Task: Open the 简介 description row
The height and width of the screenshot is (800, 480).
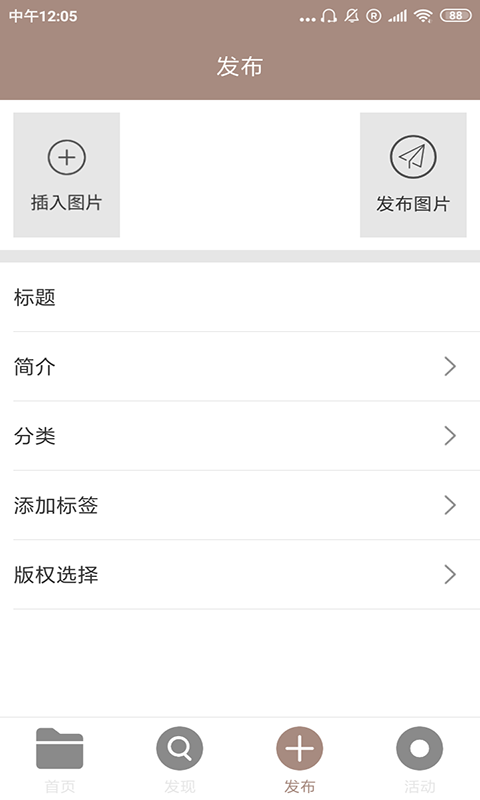Action: pyautogui.click(x=240, y=366)
